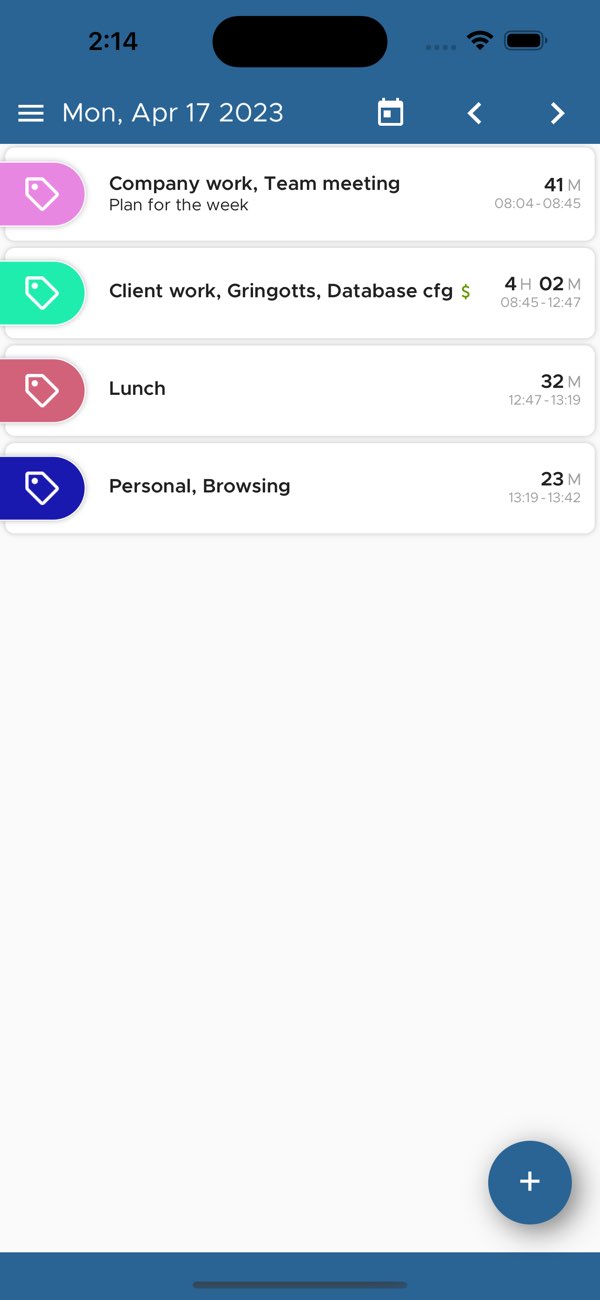
Task: Open the Personal, Browsing entry
Action: (x=300, y=487)
